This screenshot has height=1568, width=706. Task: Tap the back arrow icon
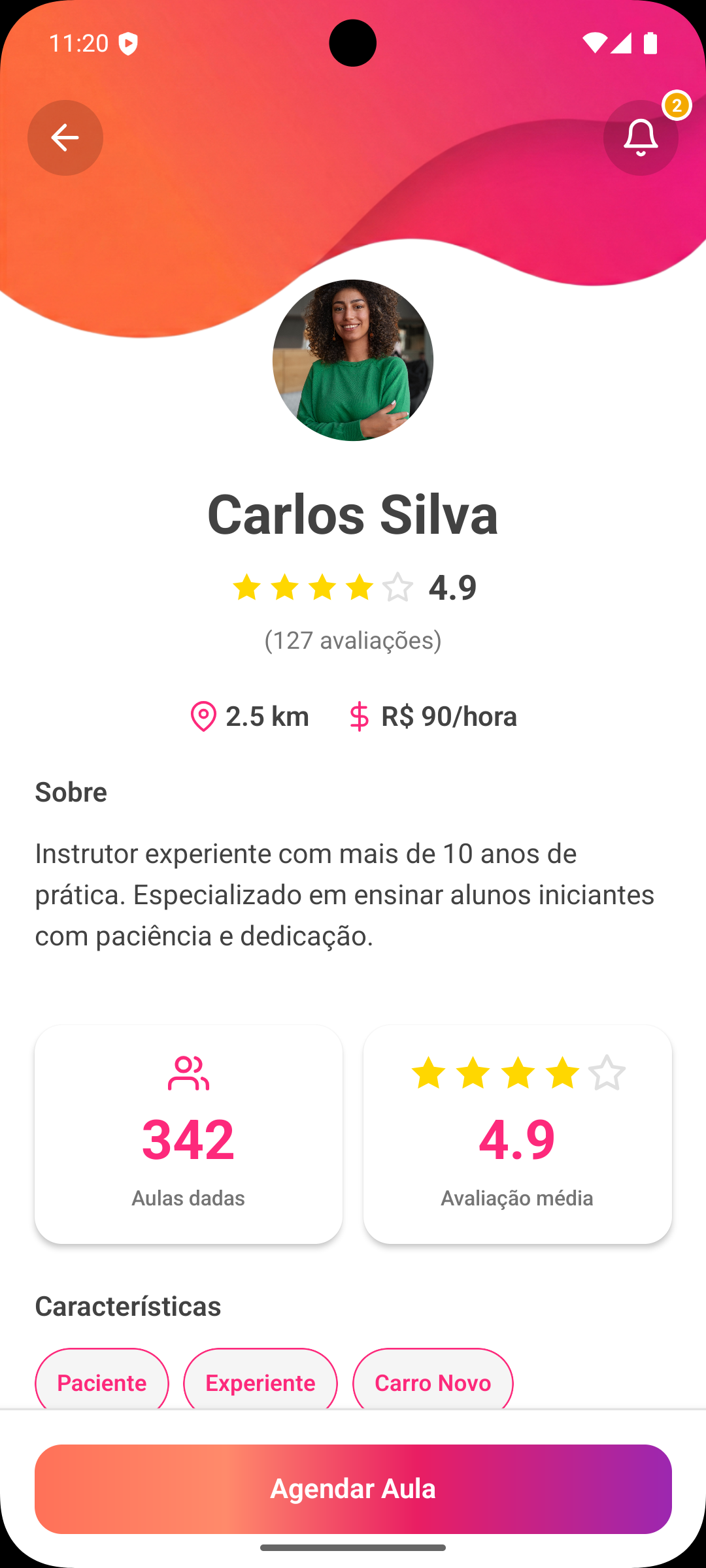(65, 138)
